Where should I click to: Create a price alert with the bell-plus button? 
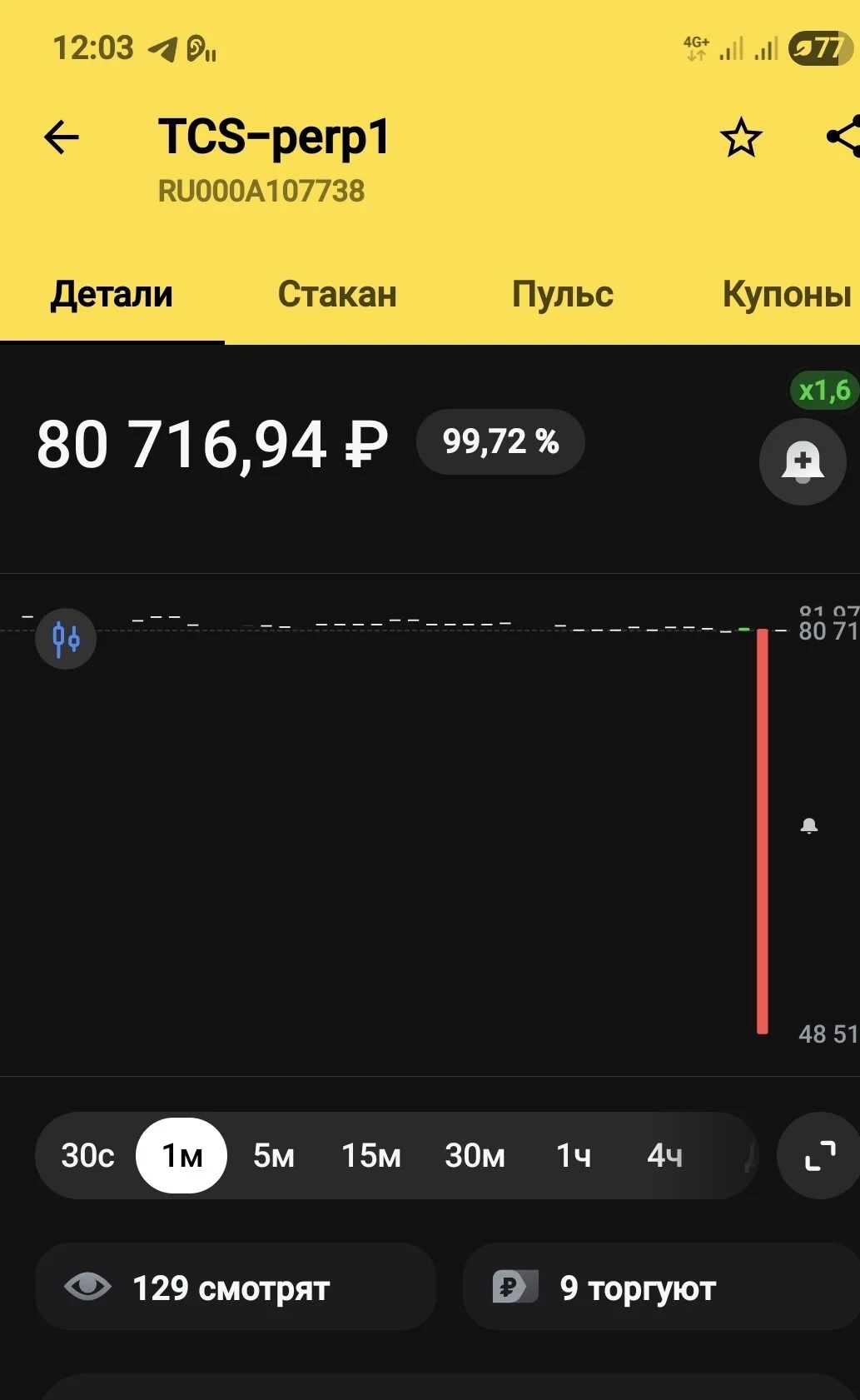[x=803, y=461]
